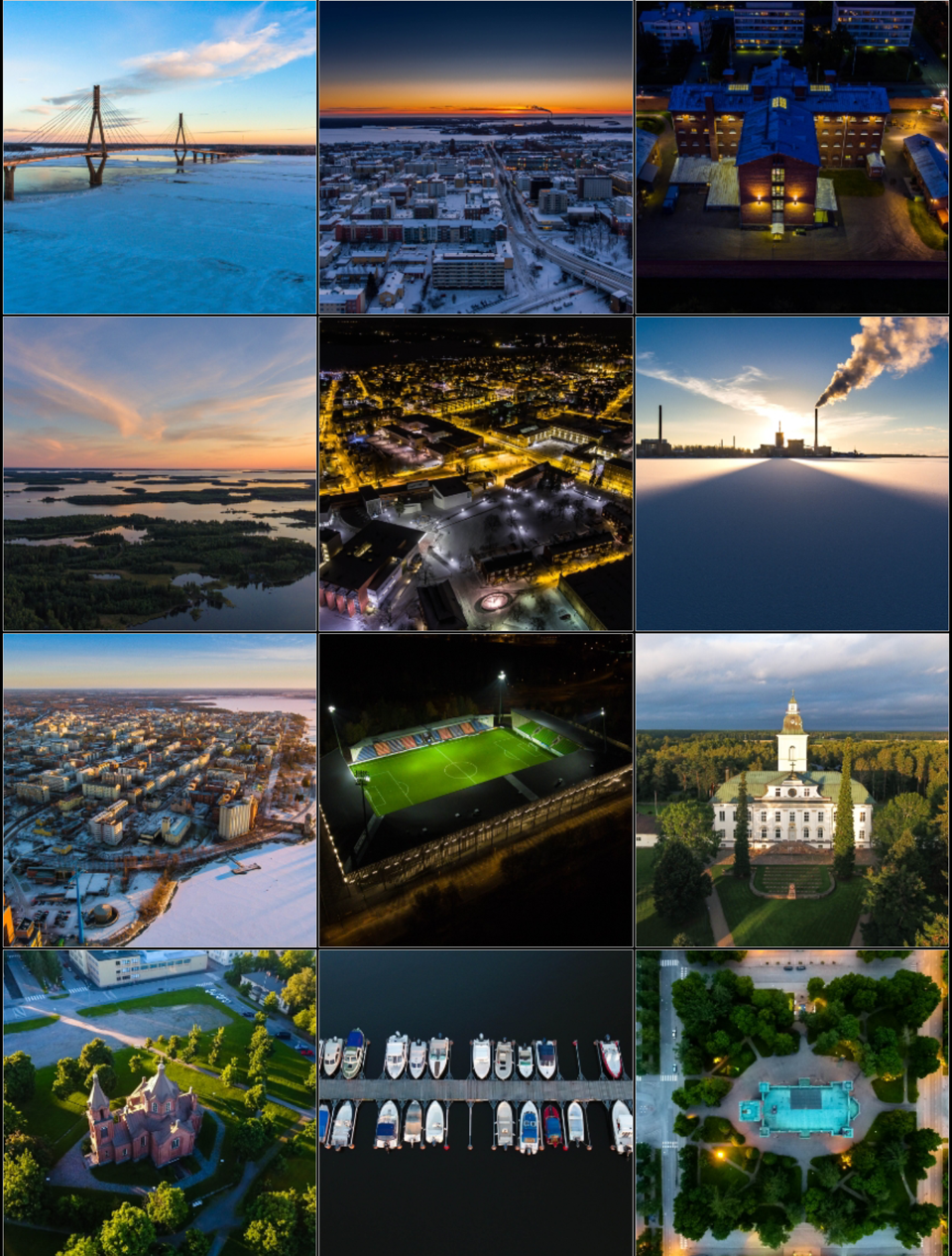Open the red brick church aerial photo

(160, 1102)
